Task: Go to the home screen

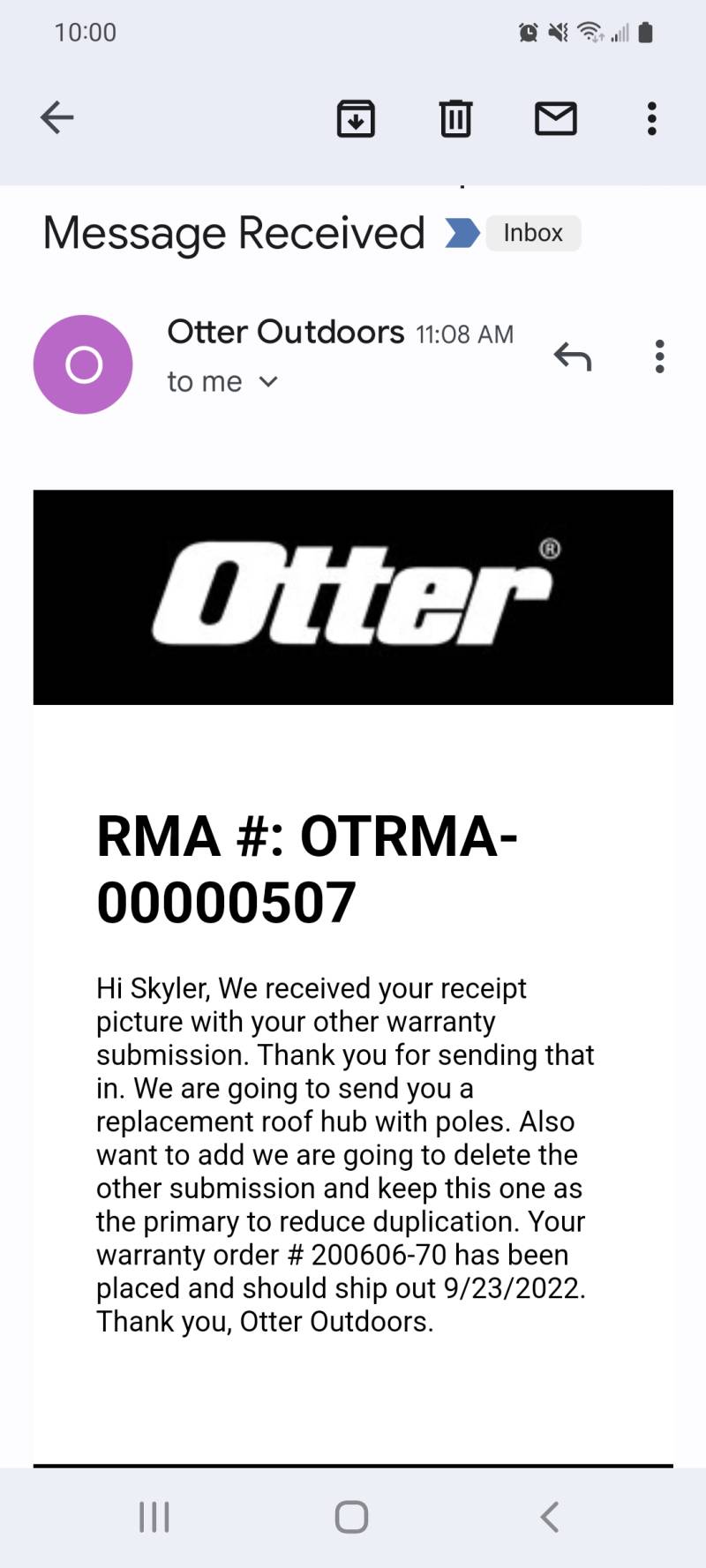Action: [351, 1517]
